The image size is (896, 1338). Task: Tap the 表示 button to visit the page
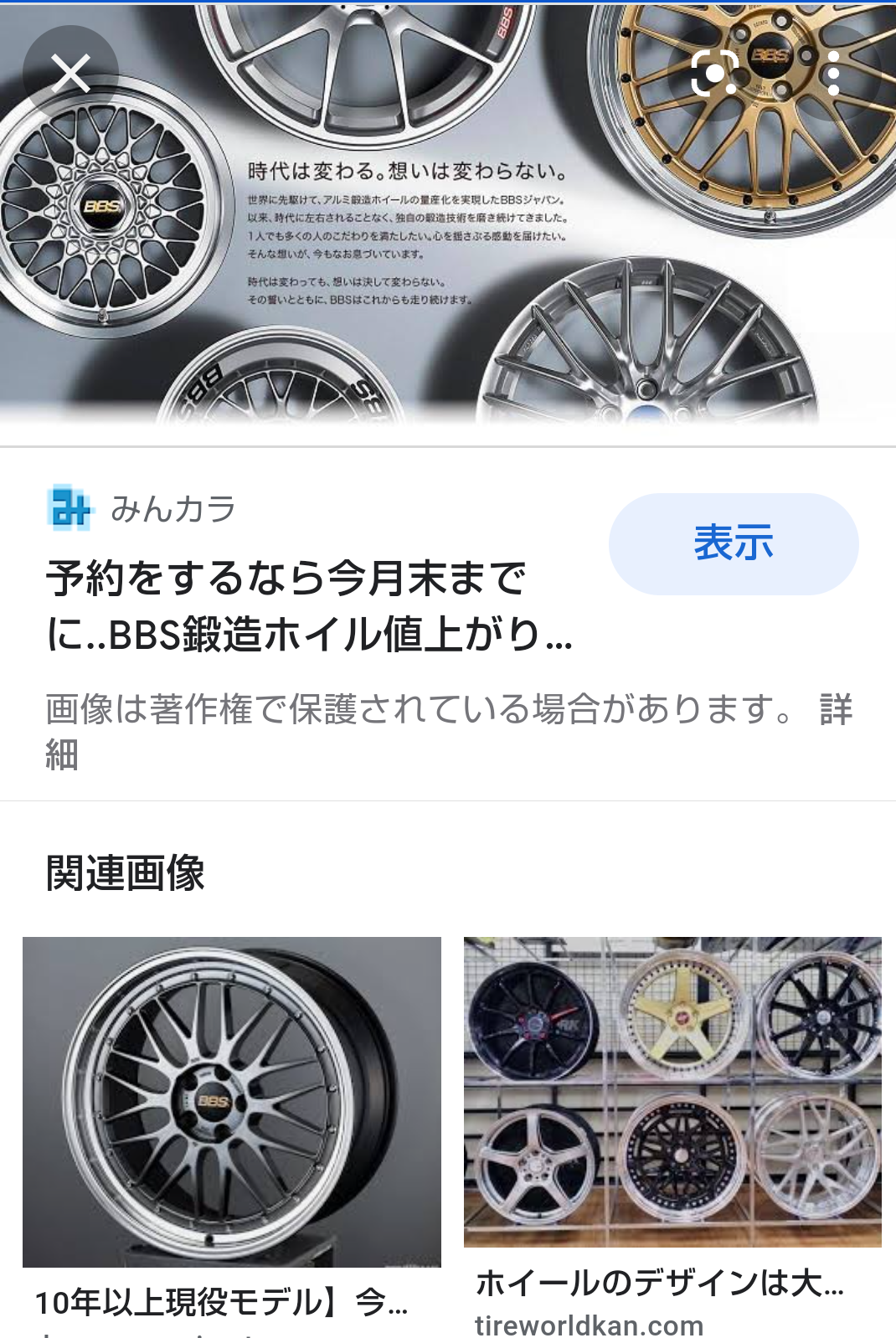coord(733,543)
